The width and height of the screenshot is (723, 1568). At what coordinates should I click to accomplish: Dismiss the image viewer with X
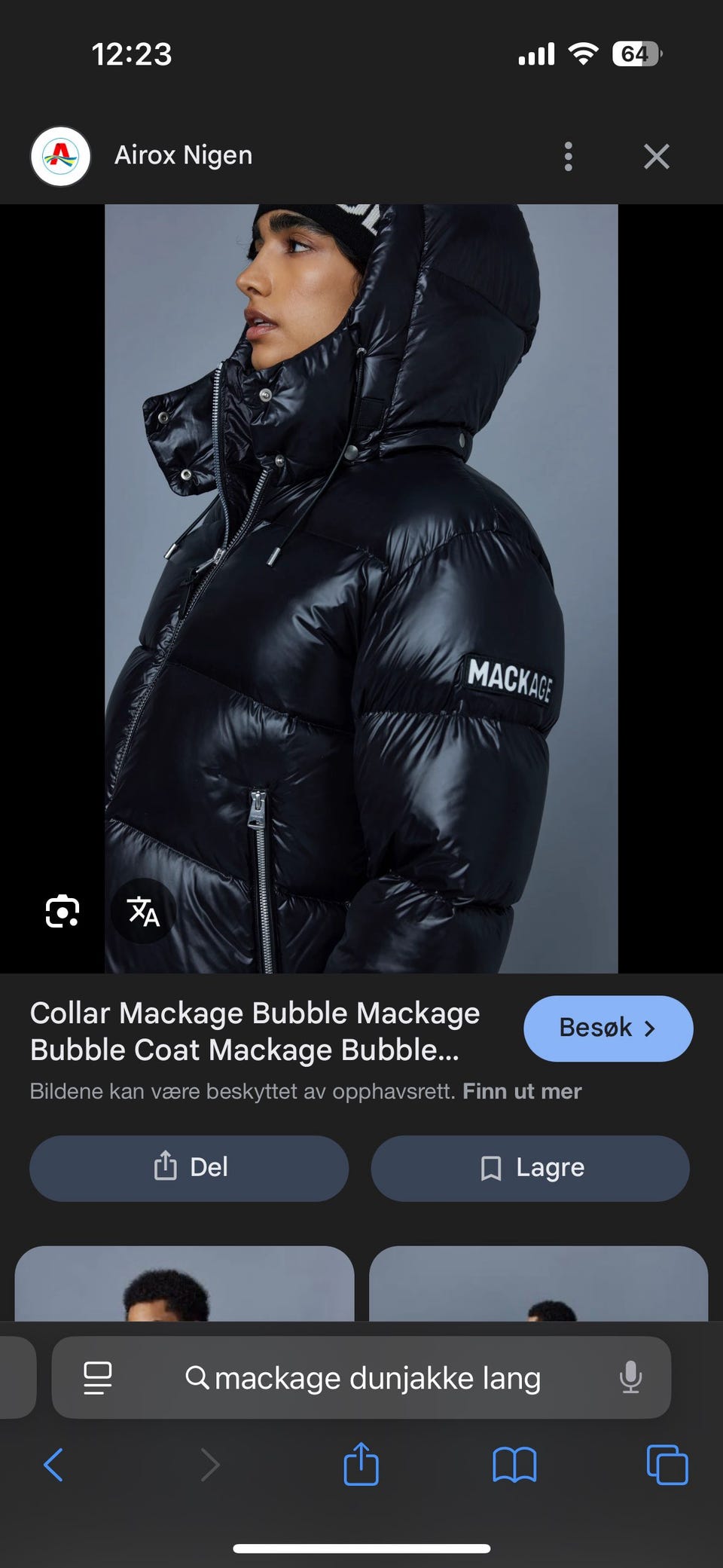coord(656,156)
